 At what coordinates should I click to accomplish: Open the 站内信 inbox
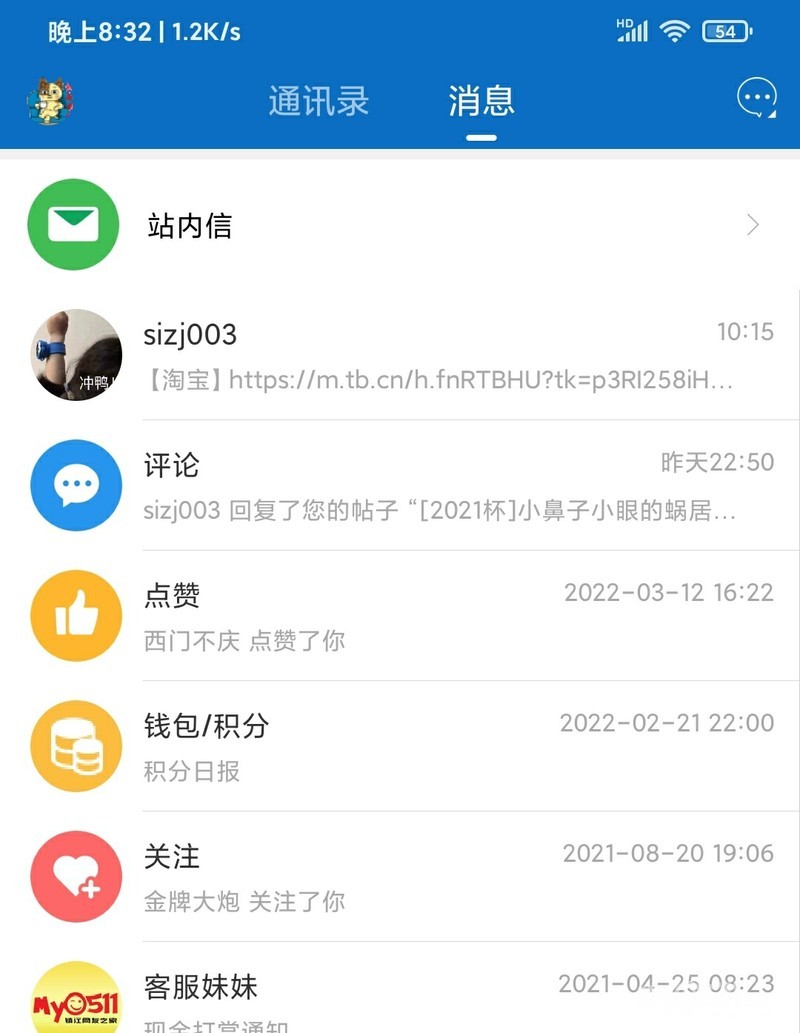click(x=400, y=226)
